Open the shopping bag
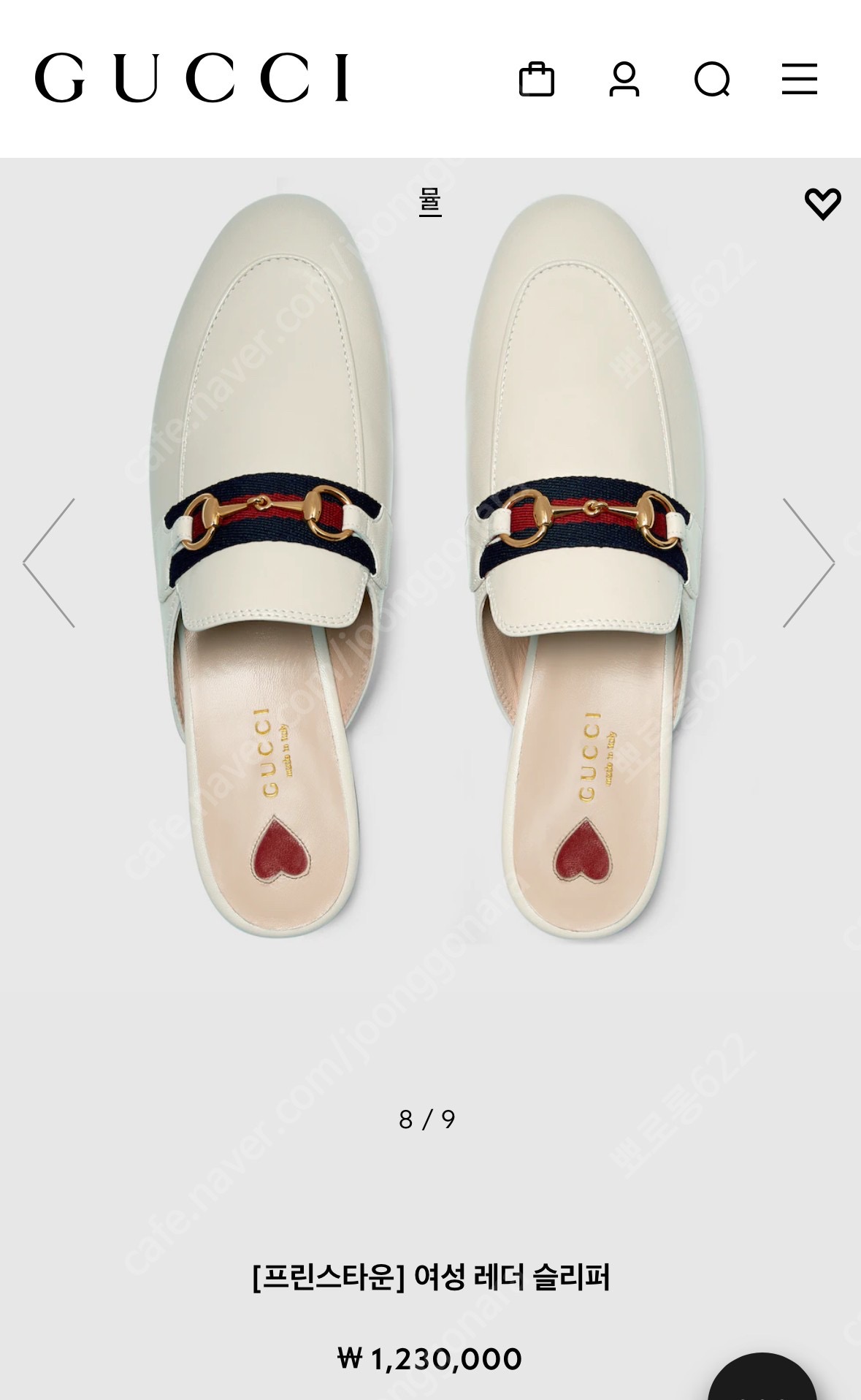The image size is (861, 1400). [536, 79]
